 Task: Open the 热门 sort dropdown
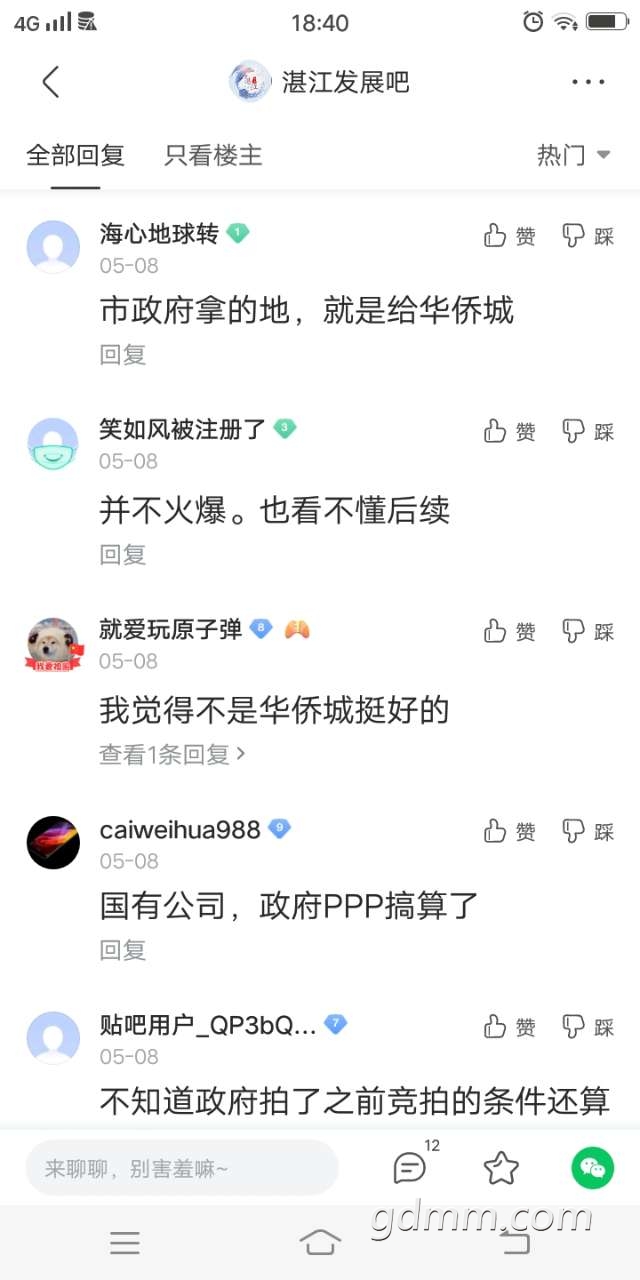coord(573,155)
